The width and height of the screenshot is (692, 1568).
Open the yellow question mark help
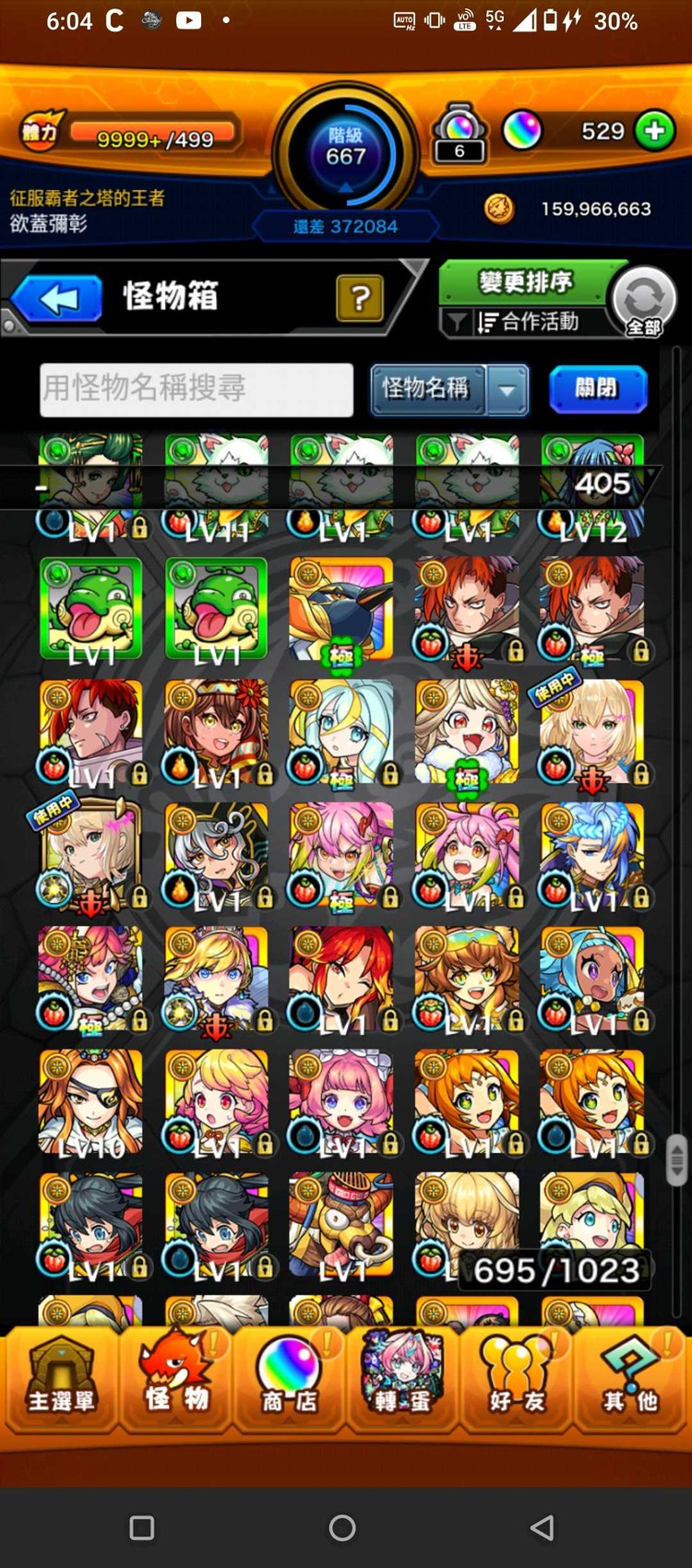(x=360, y=298)
